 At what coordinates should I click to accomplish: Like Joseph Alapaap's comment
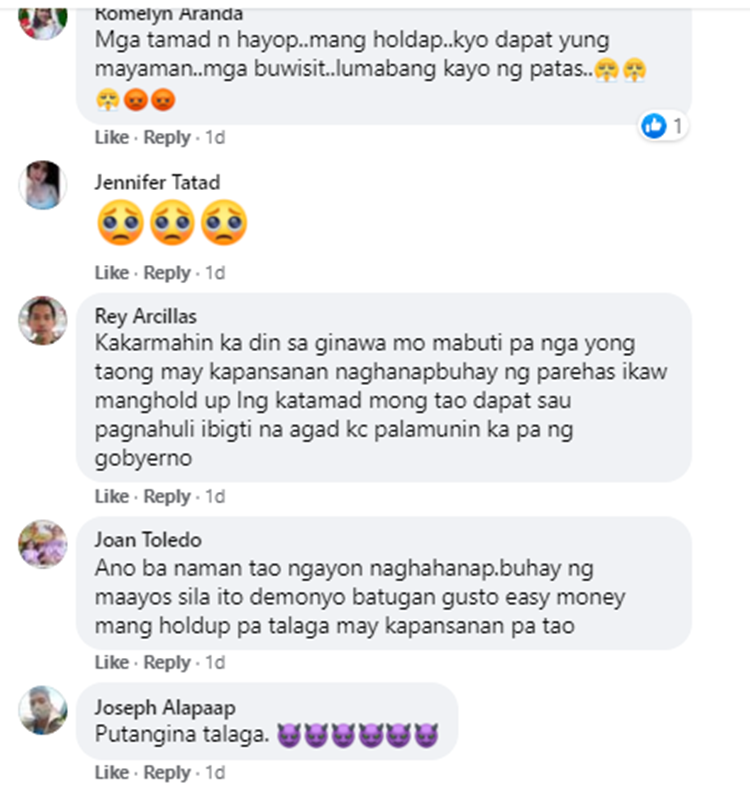111,772
